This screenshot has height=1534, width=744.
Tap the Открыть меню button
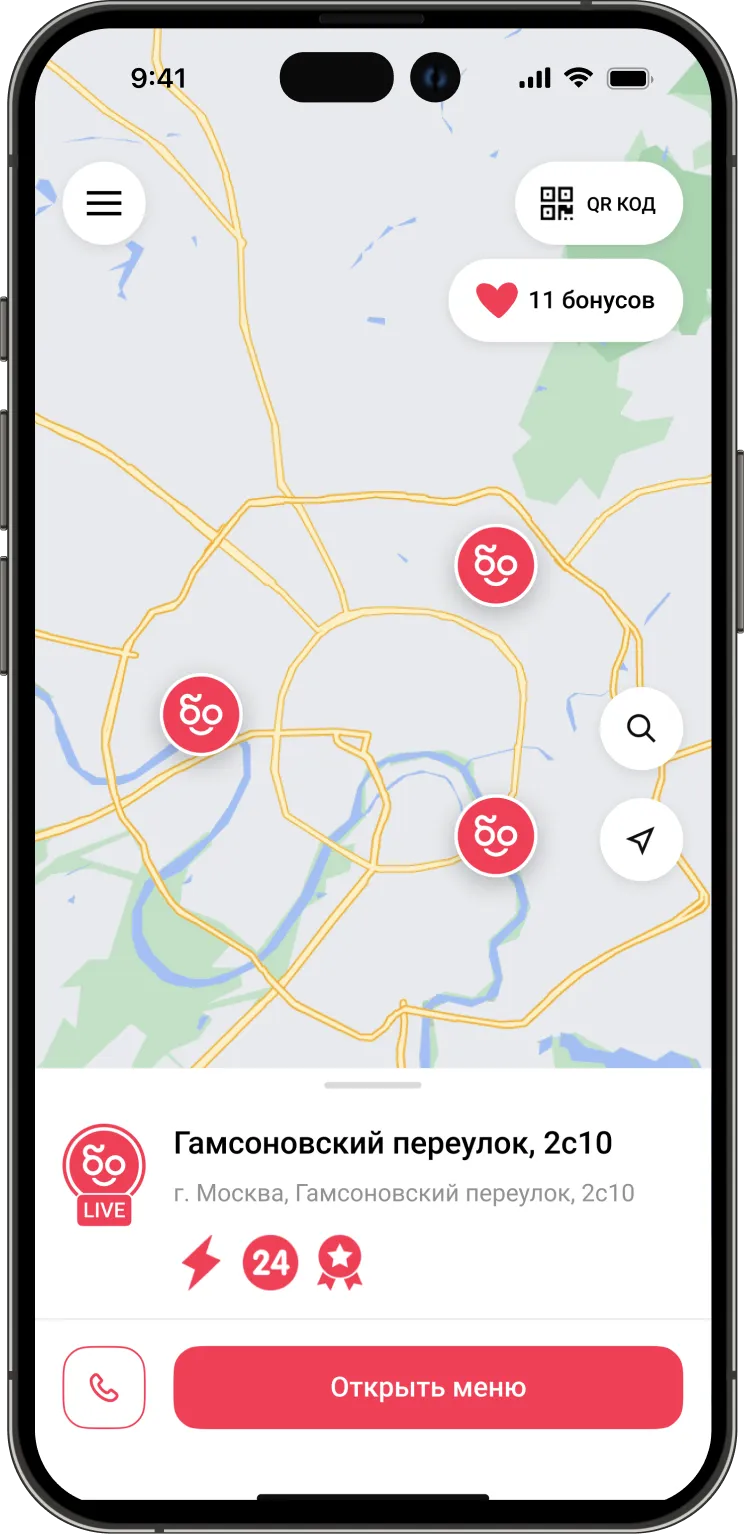pyautogui.click(x=428, y=1387)
